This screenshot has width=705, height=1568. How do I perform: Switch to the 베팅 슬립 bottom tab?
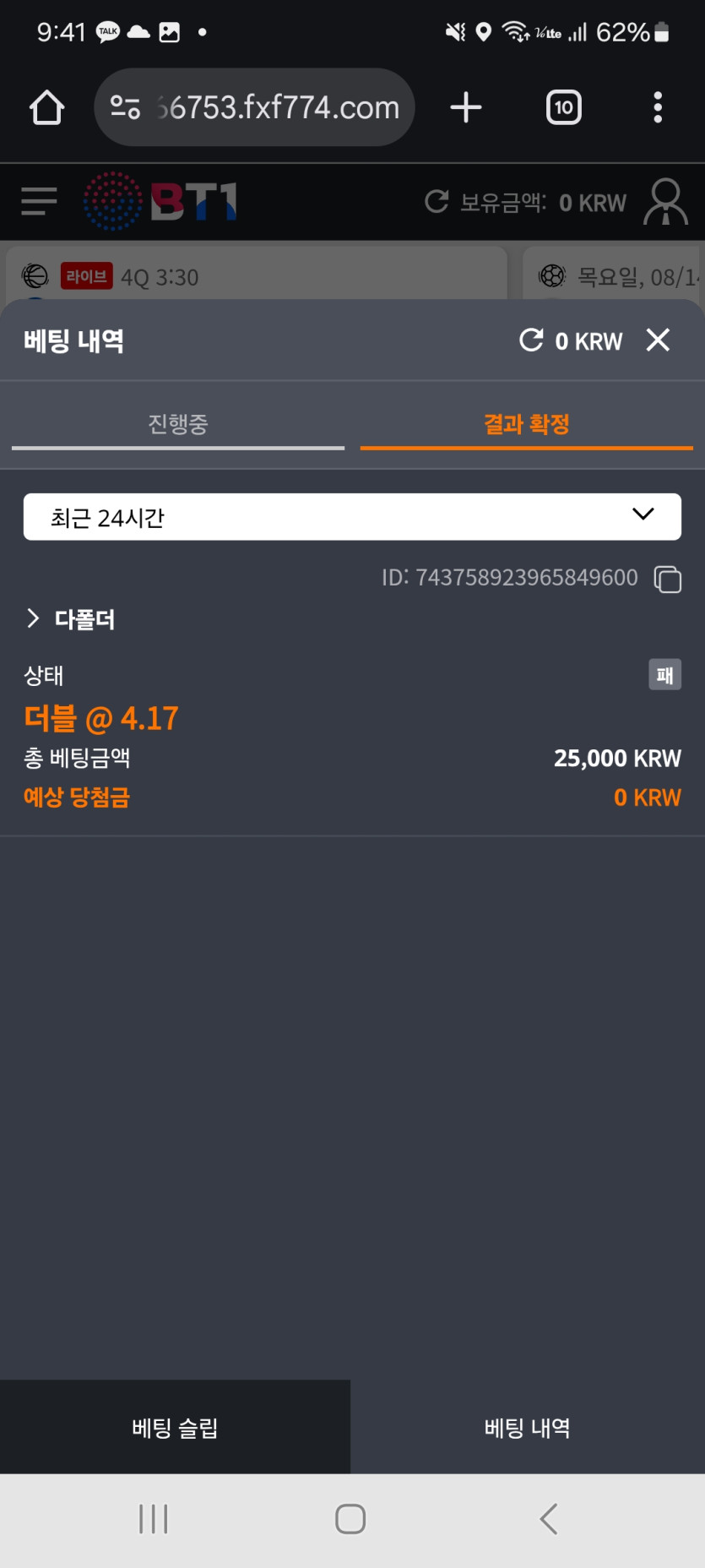coord(175,1428)
